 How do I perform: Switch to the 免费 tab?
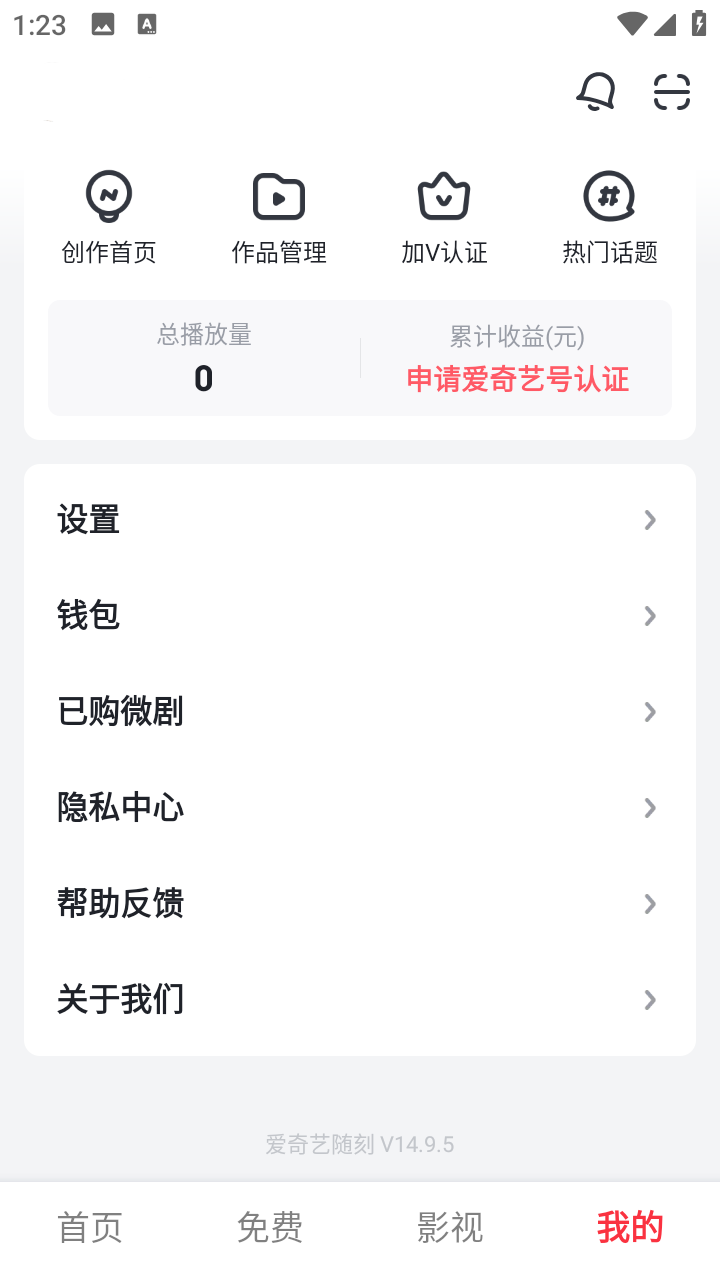click(270, 1227)
